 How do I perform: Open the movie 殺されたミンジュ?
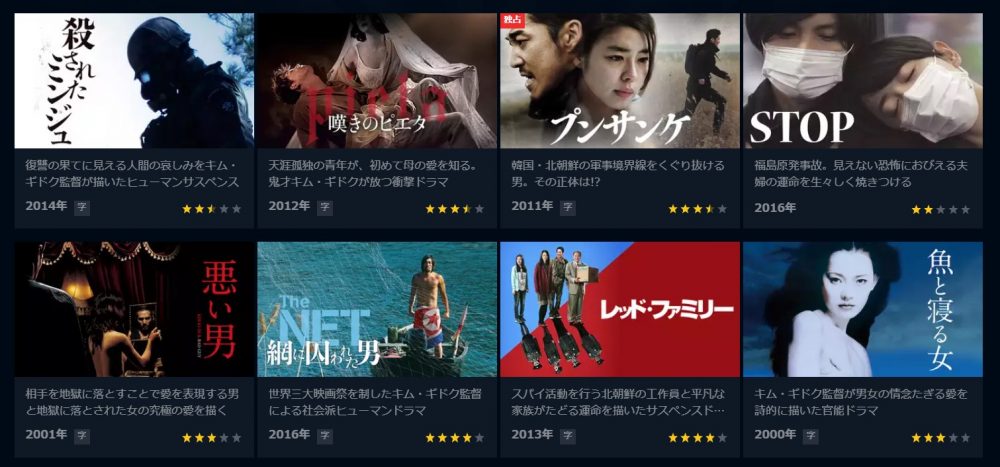pyautogui.click(x=134, y=81)
